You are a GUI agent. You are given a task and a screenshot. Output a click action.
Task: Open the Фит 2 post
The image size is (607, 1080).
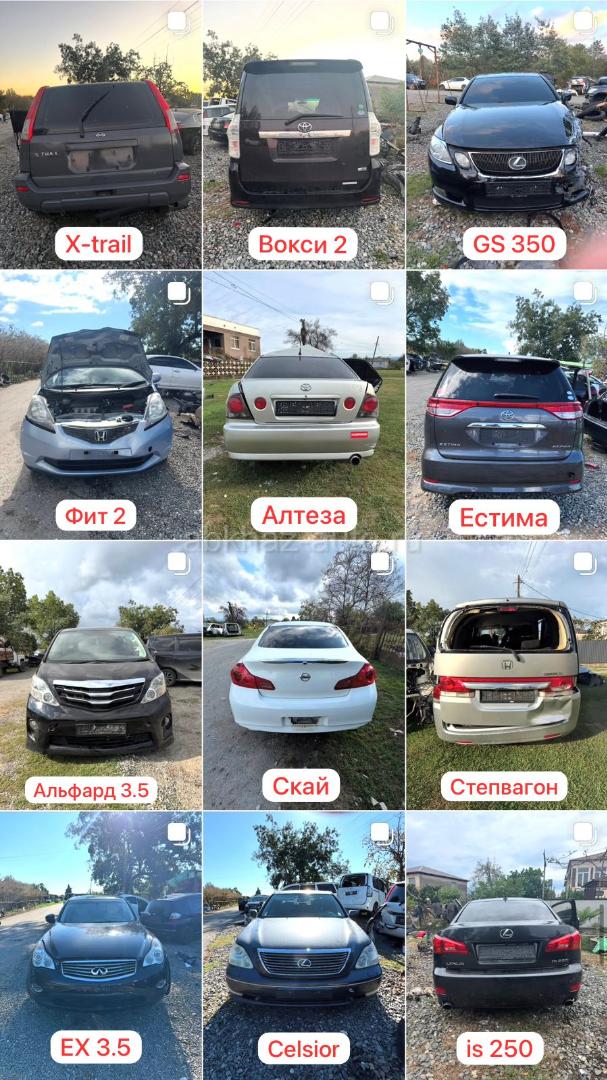tap(100, 405)
